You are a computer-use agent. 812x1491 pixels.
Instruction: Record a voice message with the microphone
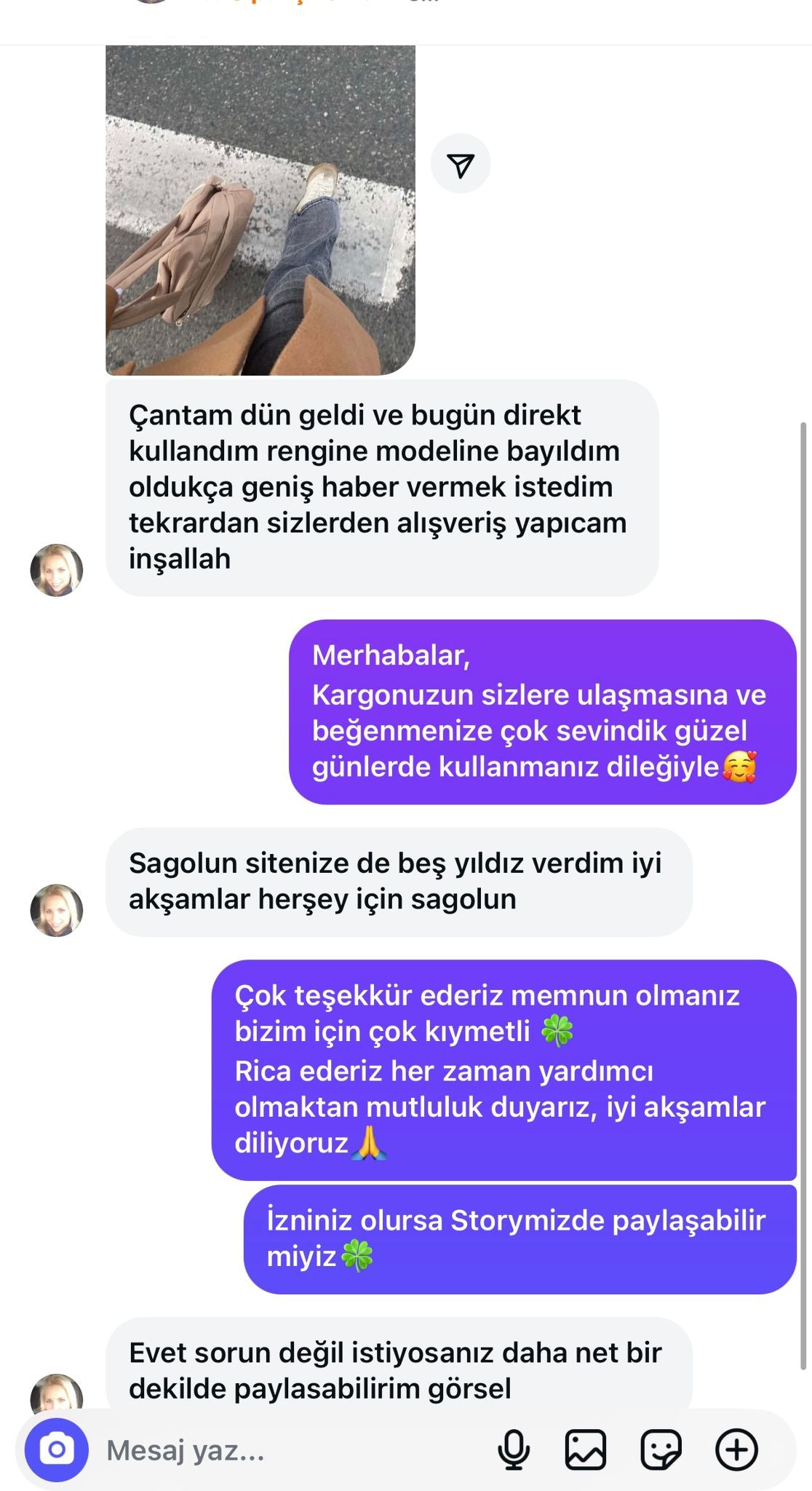point(514,1450)
